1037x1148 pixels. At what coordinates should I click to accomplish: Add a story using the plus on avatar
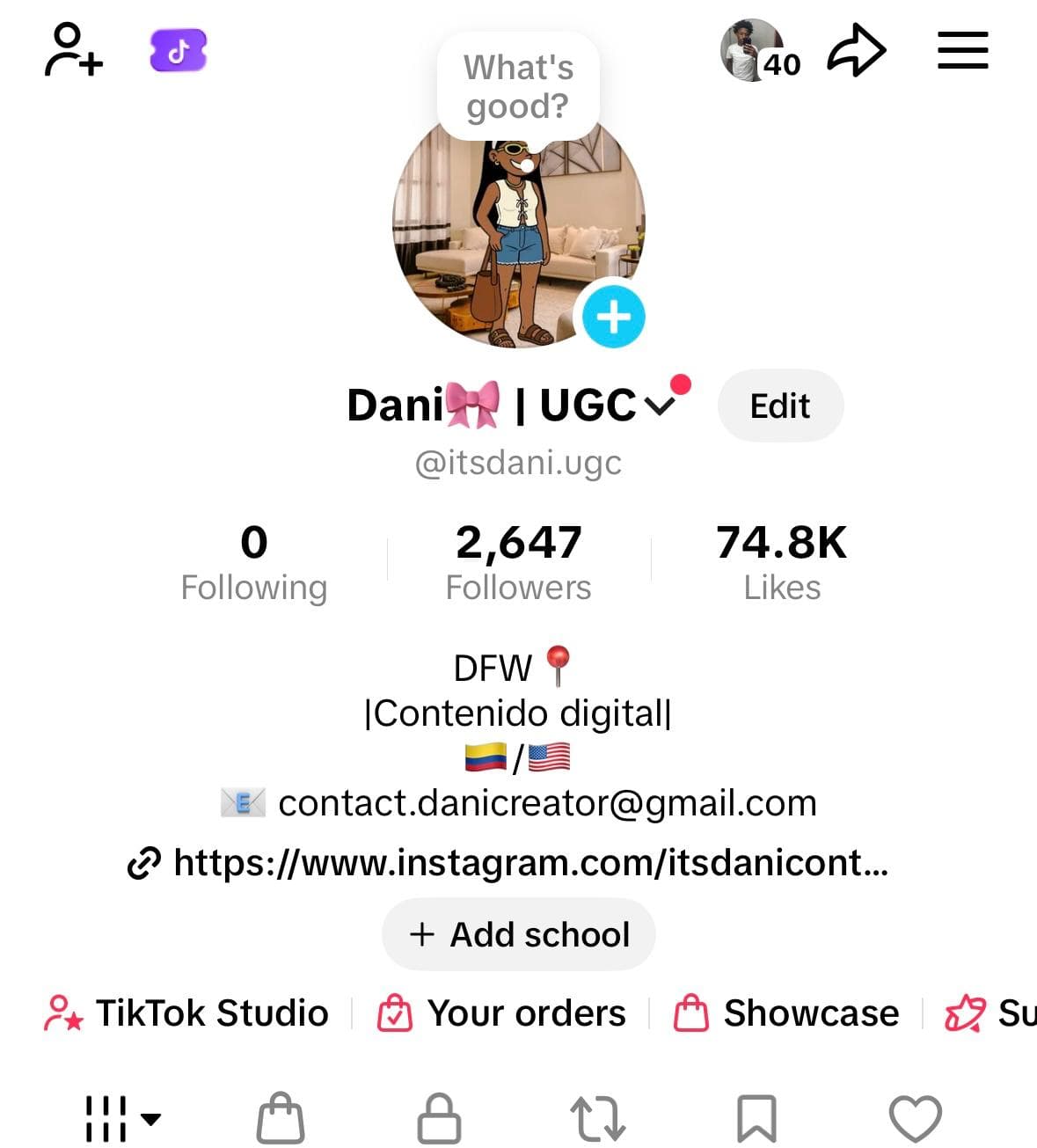click(x=613, y=318)
